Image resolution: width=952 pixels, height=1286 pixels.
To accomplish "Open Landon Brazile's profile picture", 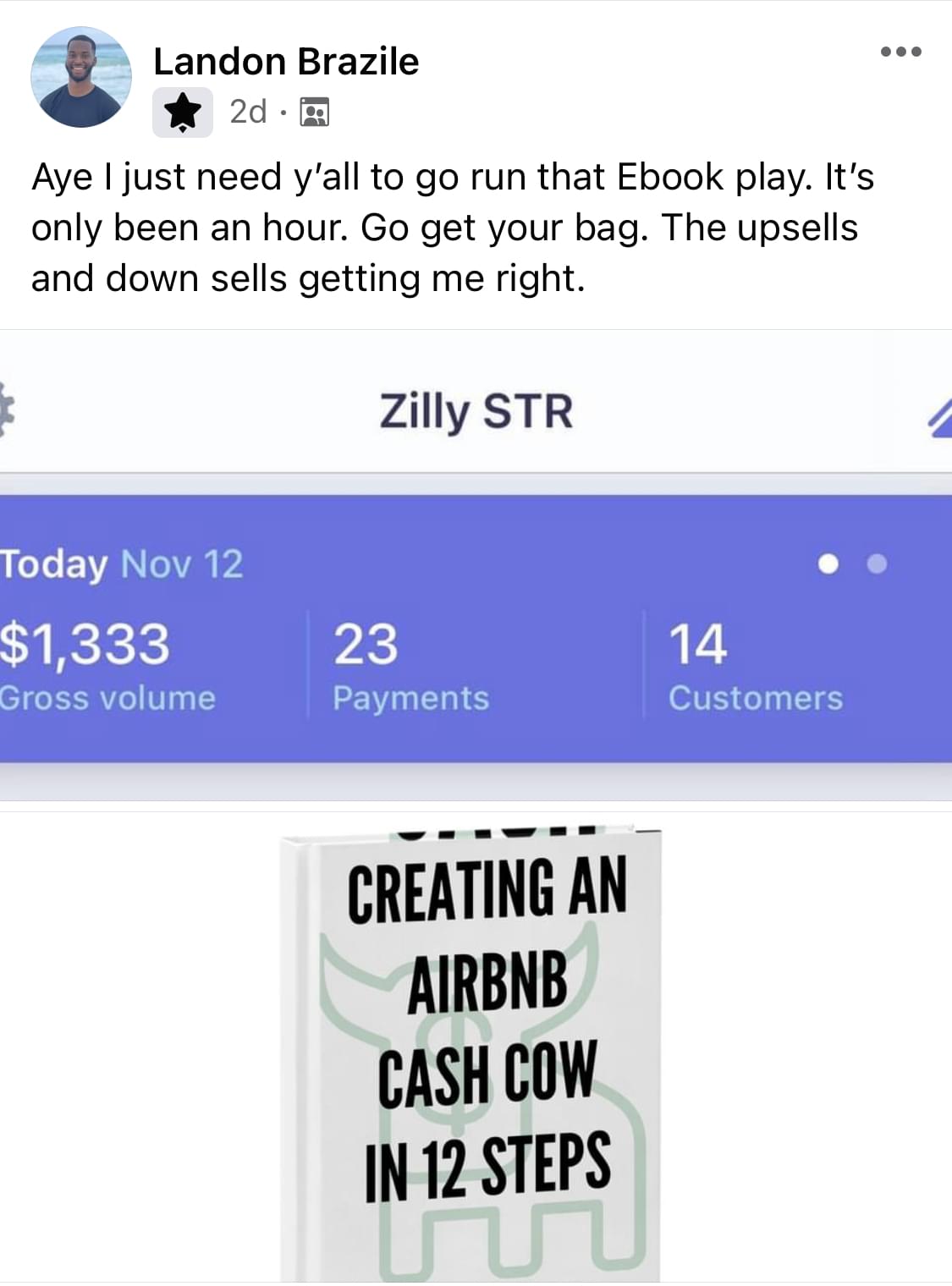I will [x=81, y=78].
